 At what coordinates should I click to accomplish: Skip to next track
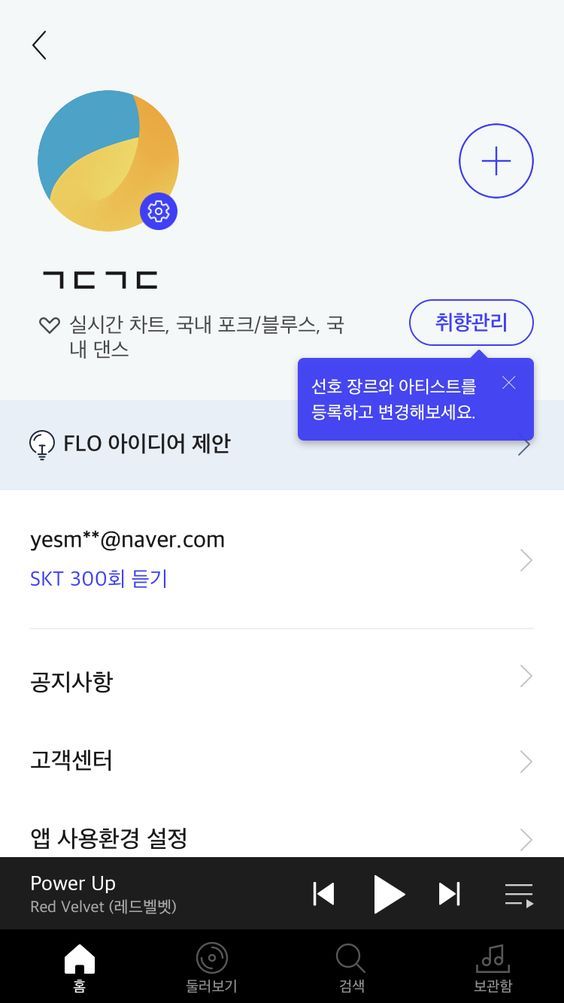click(450, 894)
